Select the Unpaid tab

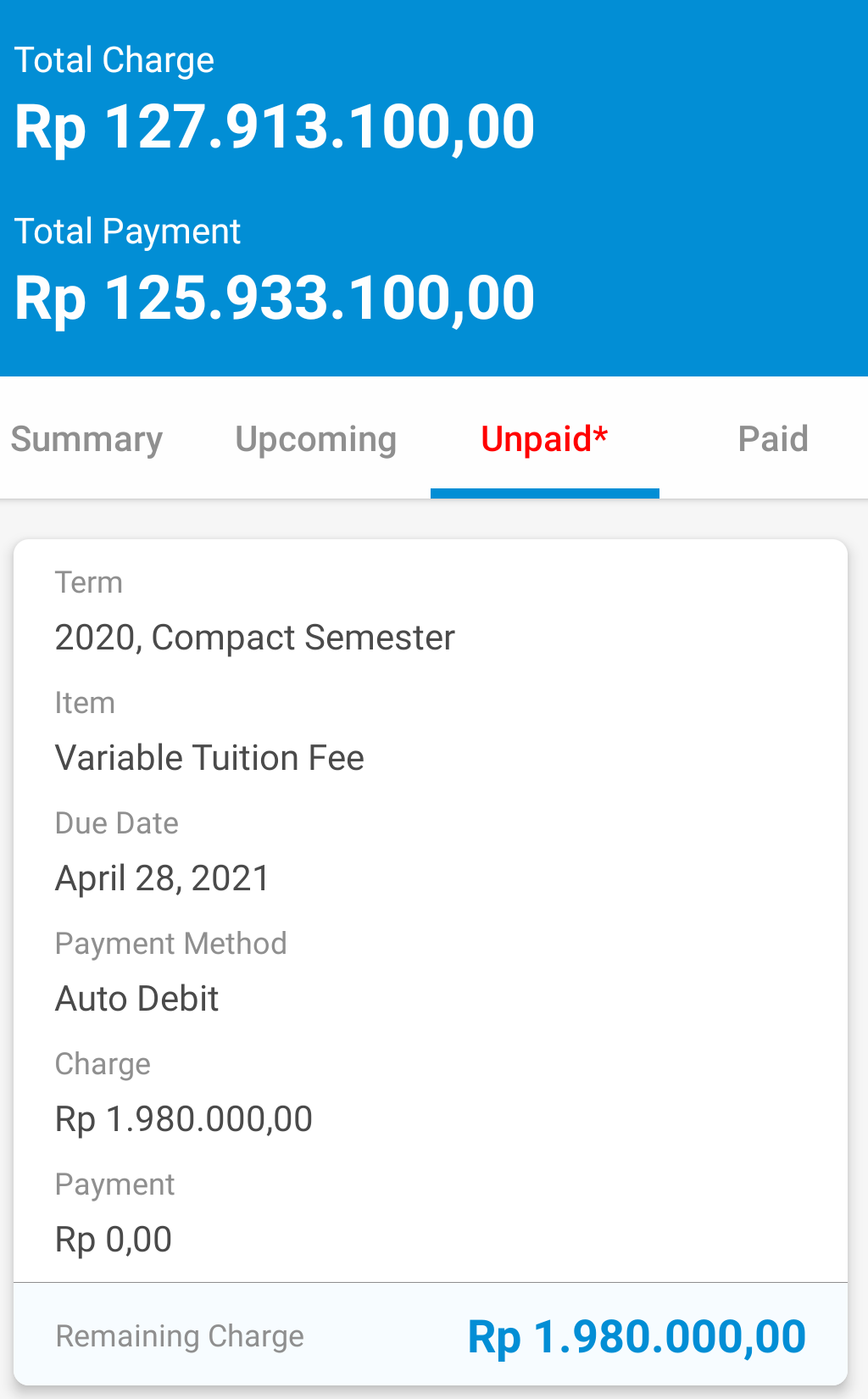click(544, 439)
